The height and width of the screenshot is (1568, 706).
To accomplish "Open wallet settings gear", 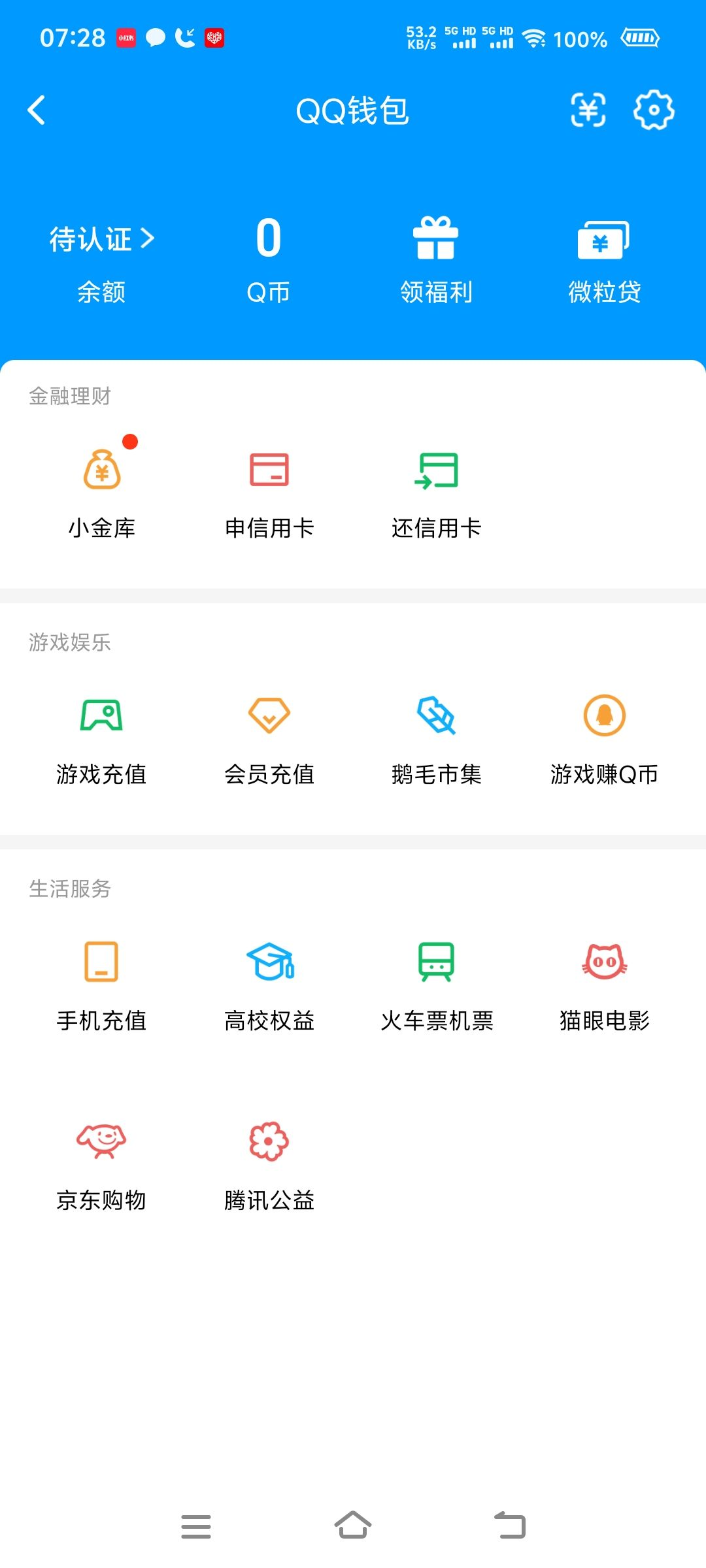I will point(654,110).
